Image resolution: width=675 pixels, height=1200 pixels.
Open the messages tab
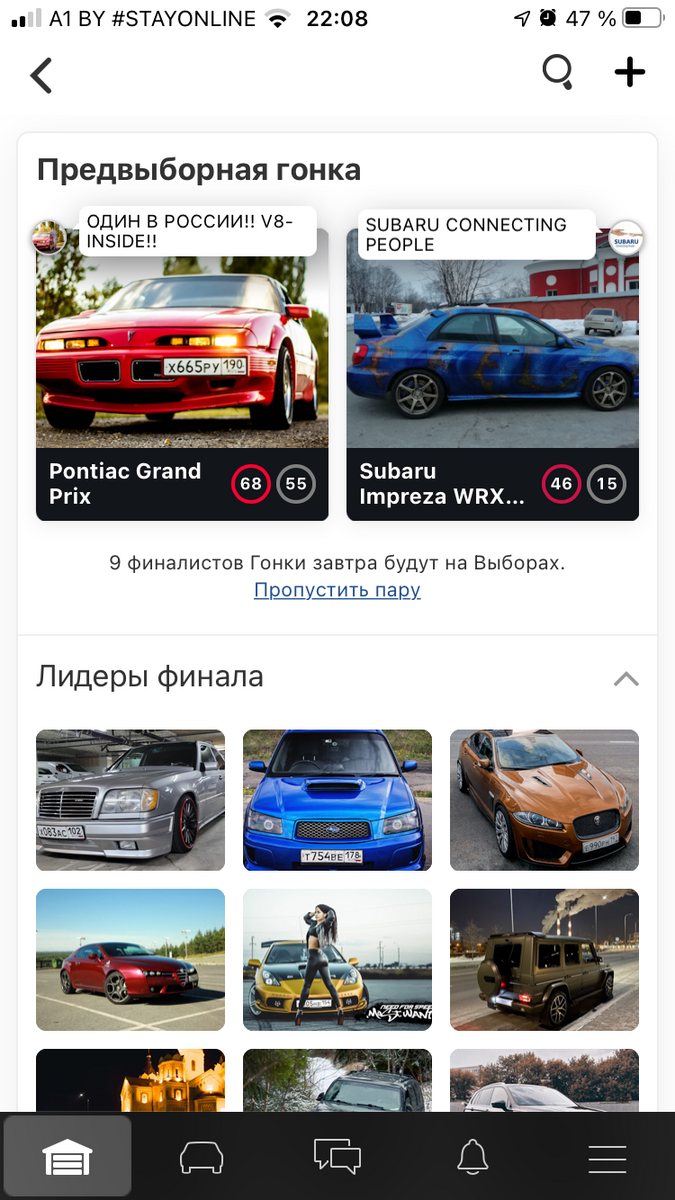point(337,1157)
